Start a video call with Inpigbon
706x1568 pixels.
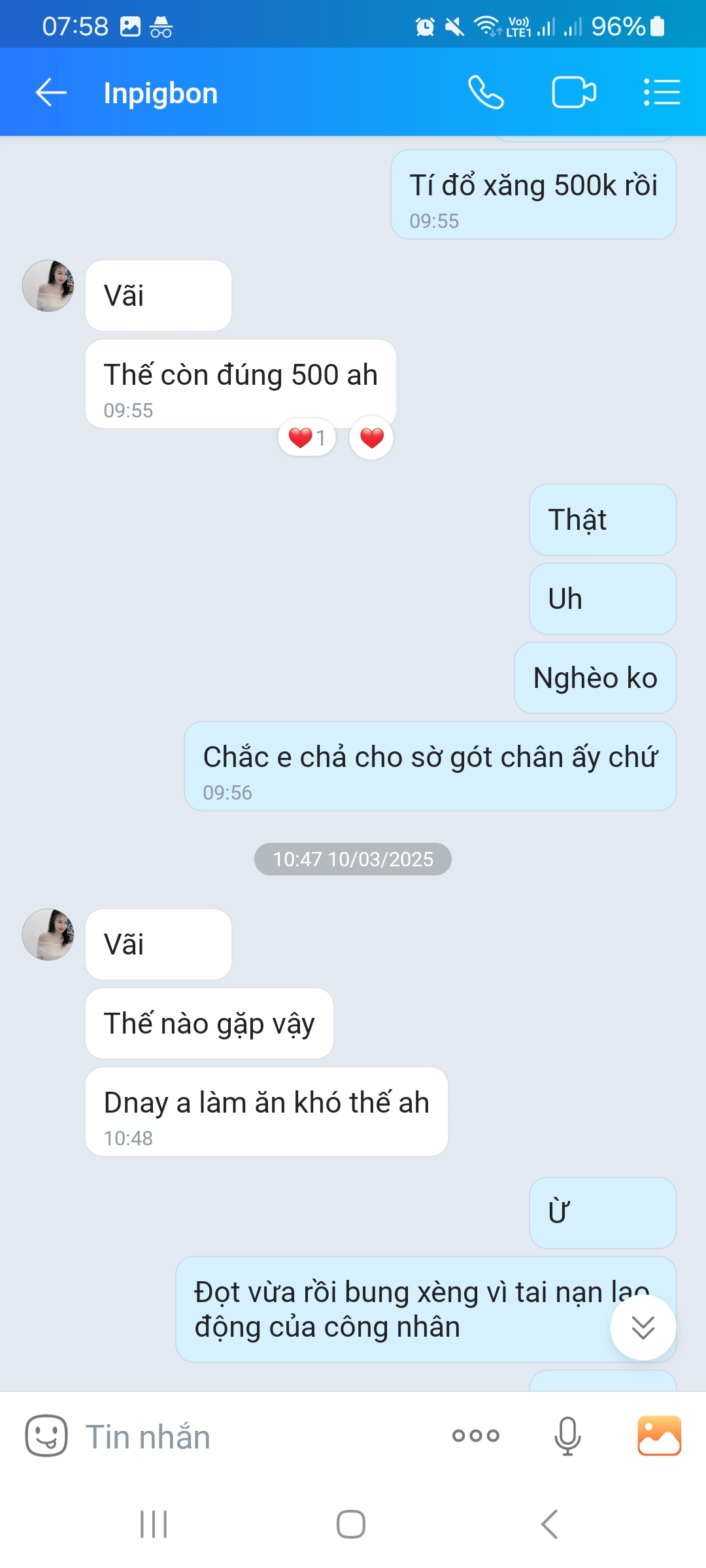click(x=573, y=92)
